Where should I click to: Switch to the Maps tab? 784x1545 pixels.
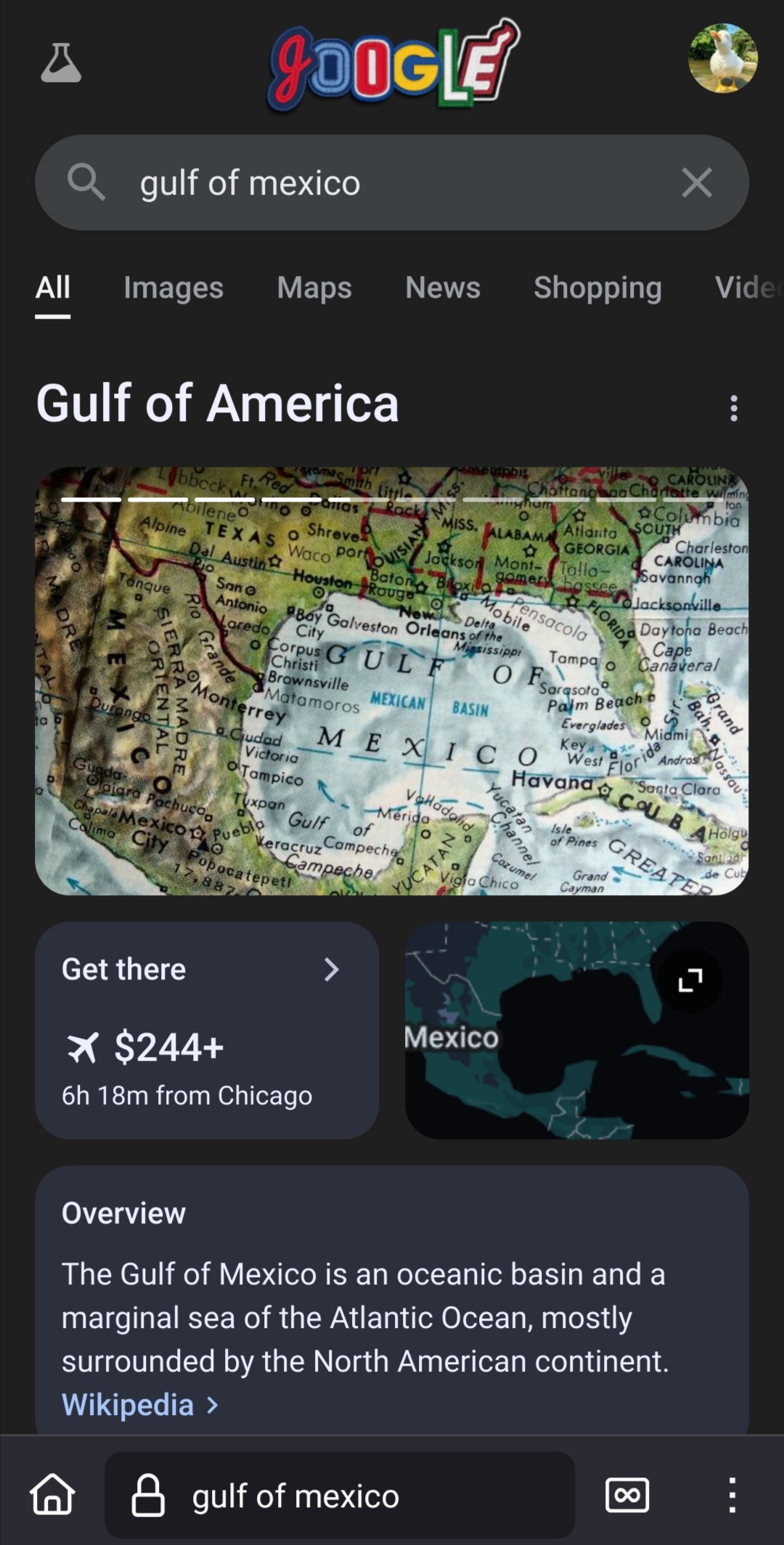[x=314, y=288]
